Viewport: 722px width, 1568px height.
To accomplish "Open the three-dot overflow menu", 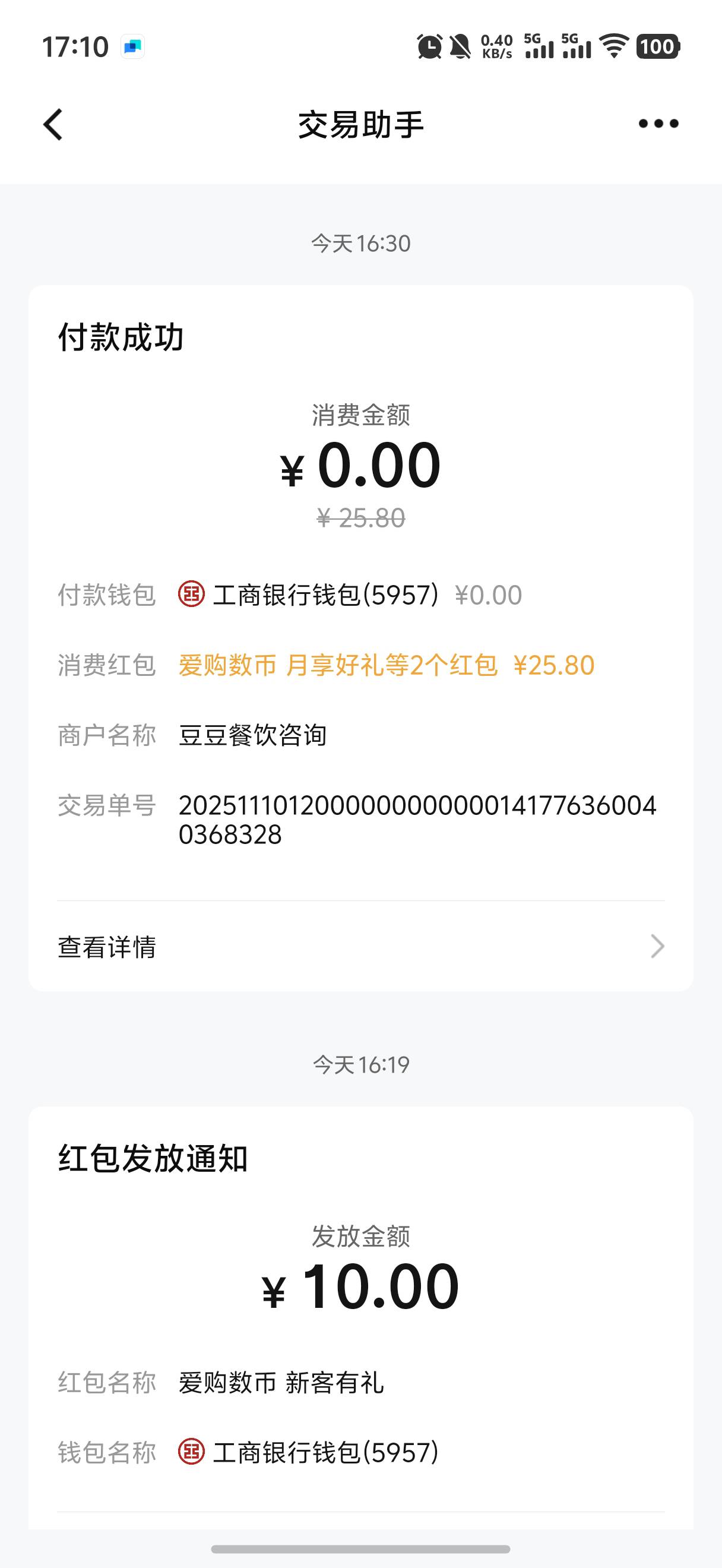I will (658, 124).
